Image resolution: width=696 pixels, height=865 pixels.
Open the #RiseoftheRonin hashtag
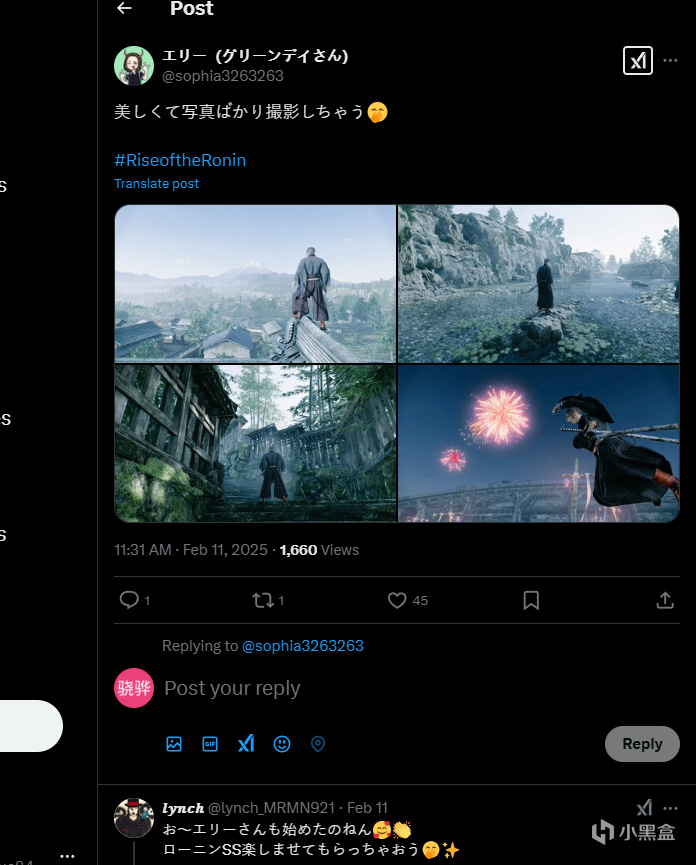pos(180,160)
